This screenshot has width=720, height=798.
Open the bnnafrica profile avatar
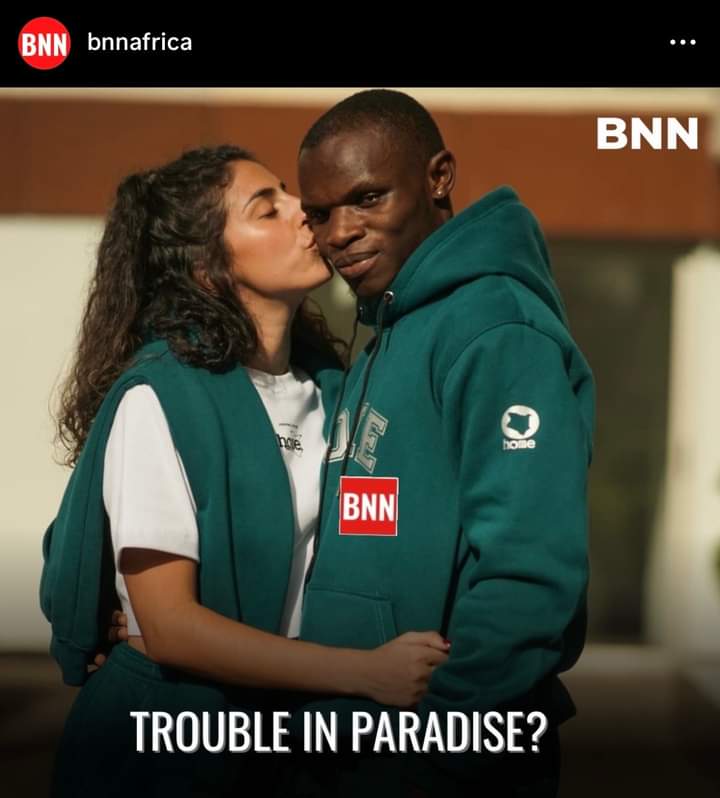pyautogui.click(x=44, y=43)
